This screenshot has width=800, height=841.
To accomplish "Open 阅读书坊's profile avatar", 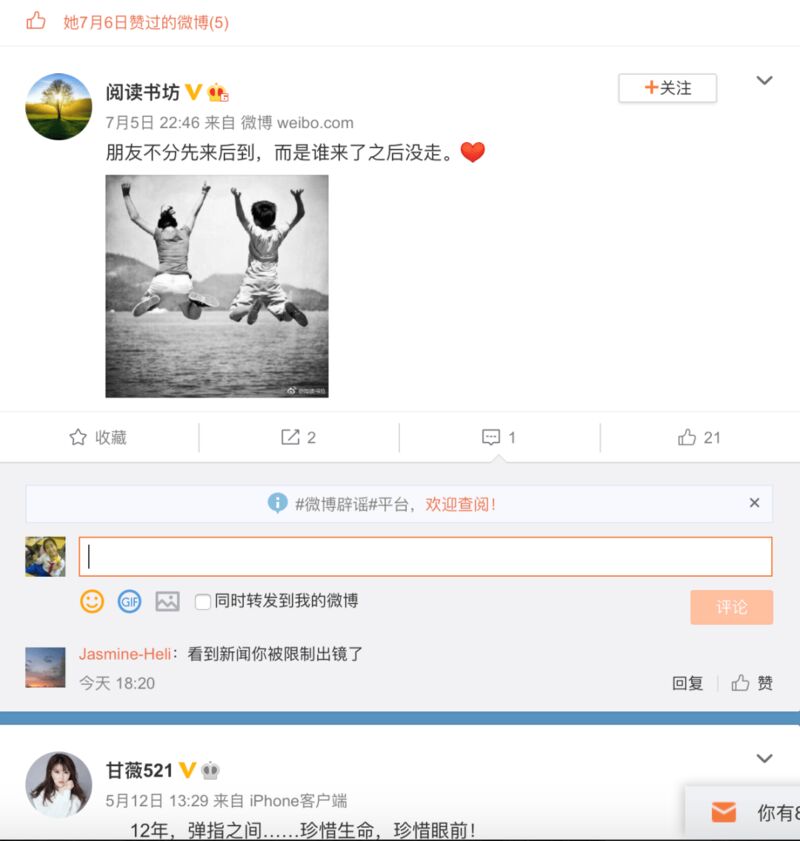I will click(x=58, y=106).
